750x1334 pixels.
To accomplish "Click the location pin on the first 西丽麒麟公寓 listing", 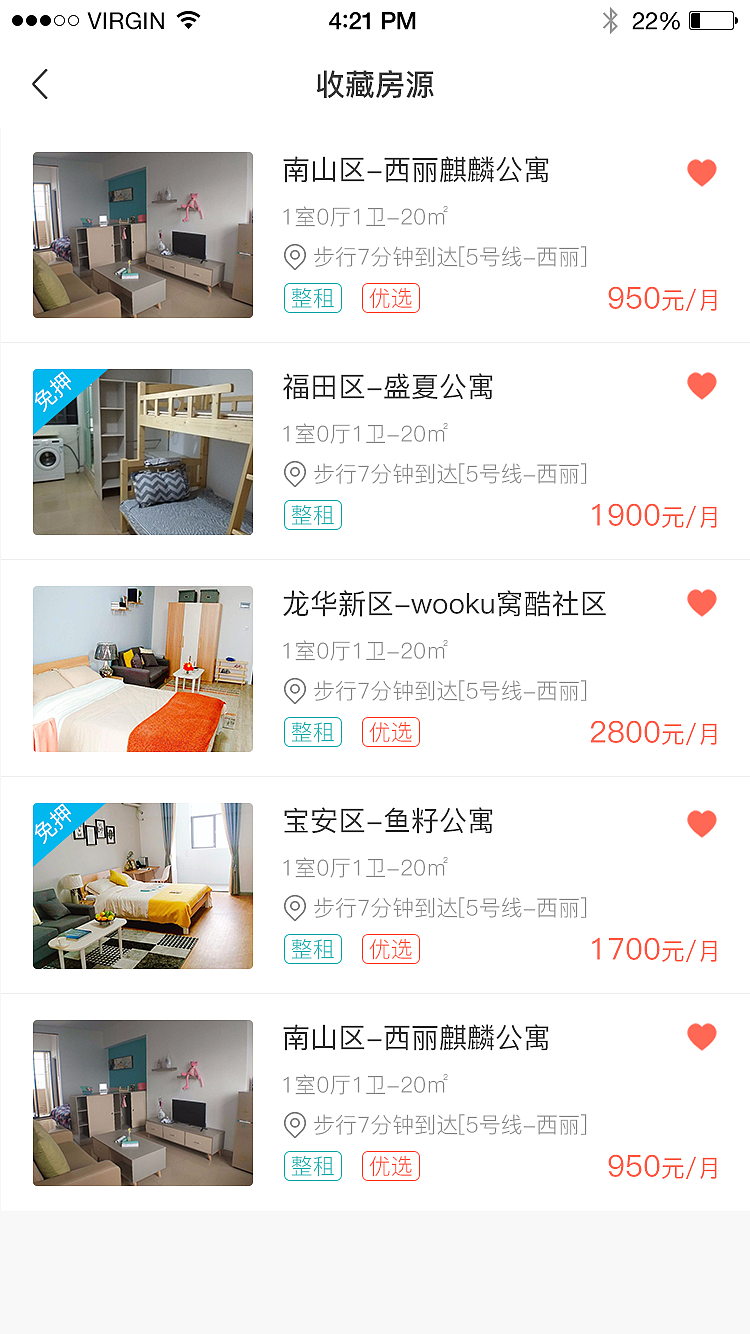I will coord(293,258).
